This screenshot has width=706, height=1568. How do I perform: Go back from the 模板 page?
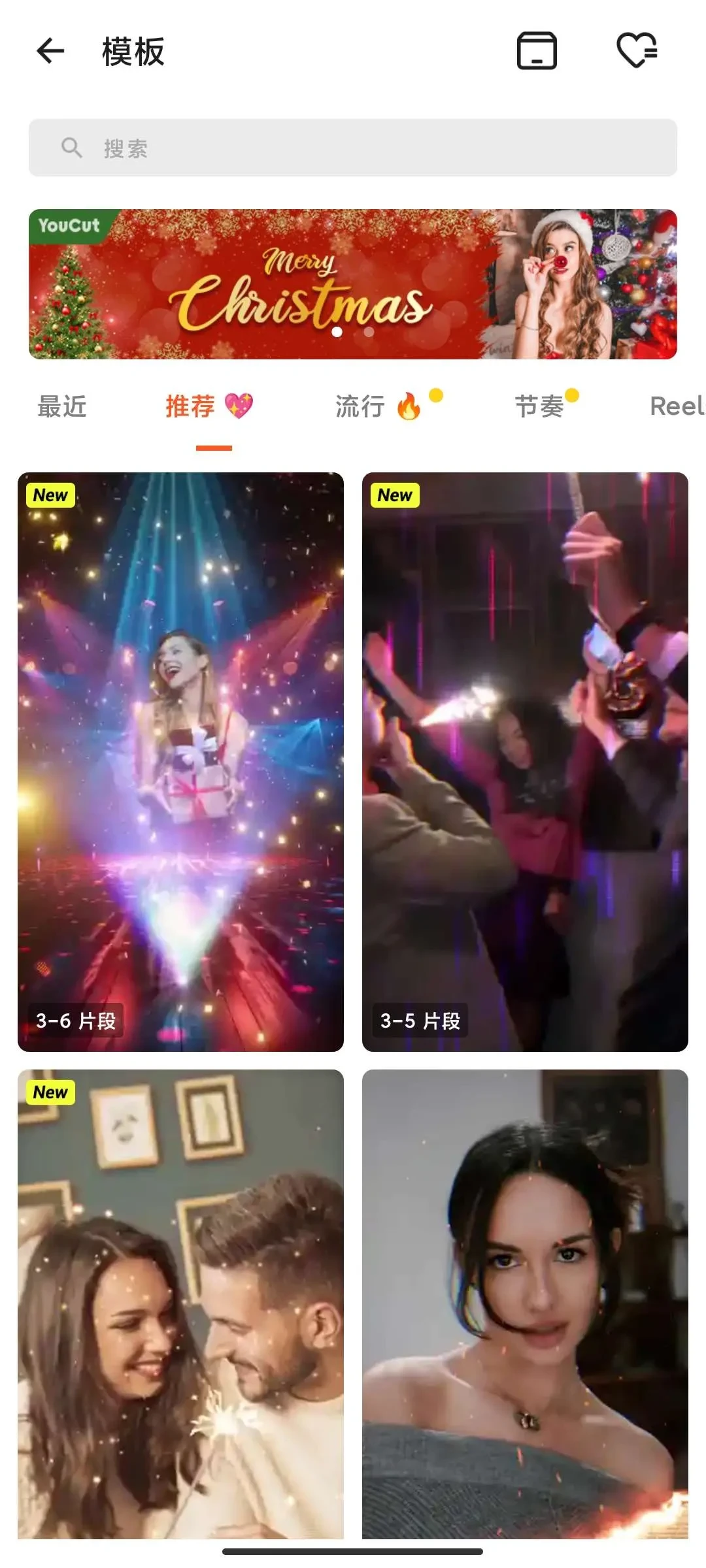[50, 51]
